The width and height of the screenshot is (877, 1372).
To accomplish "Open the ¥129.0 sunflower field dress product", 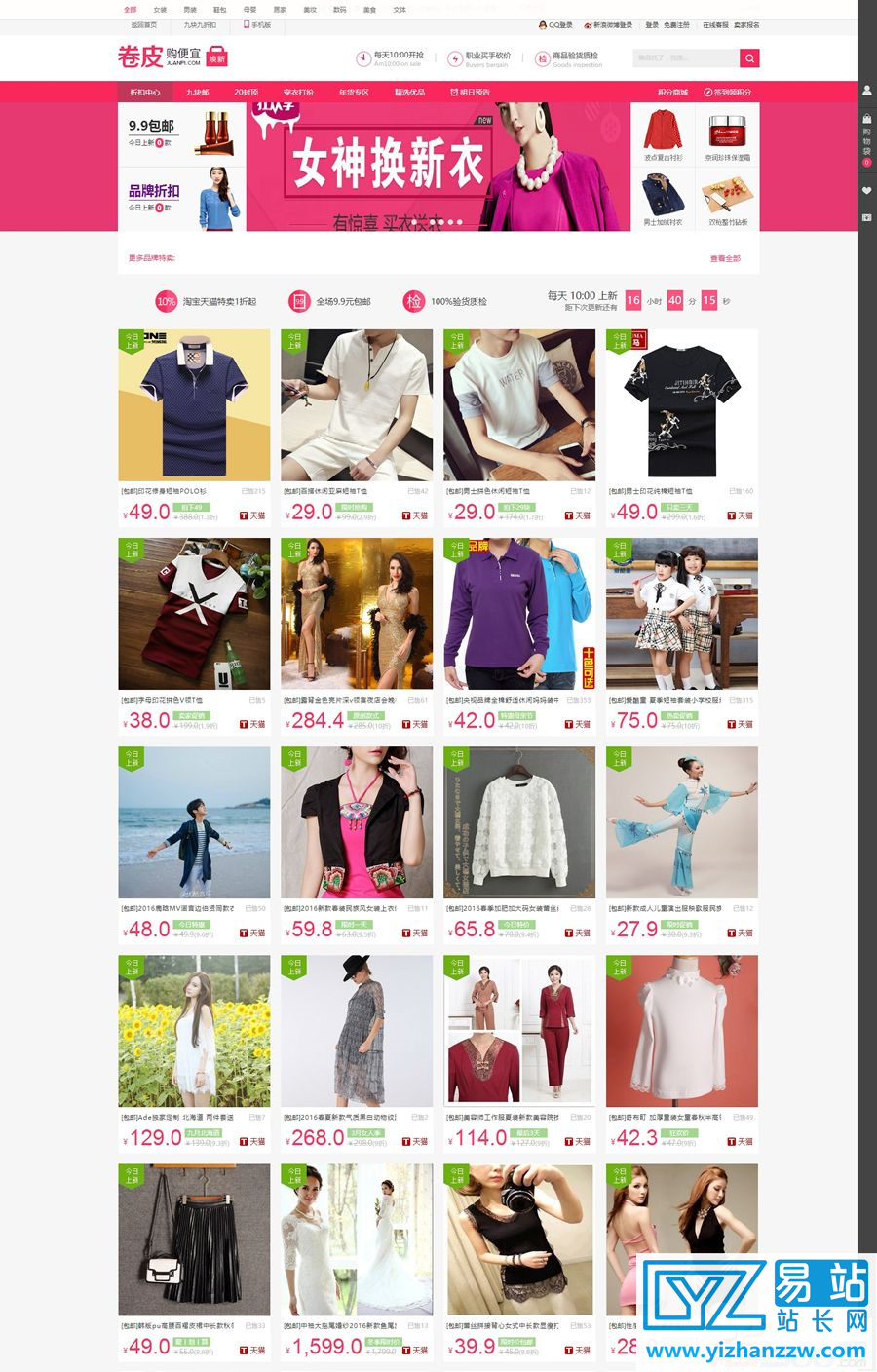I will (194, 1031).
